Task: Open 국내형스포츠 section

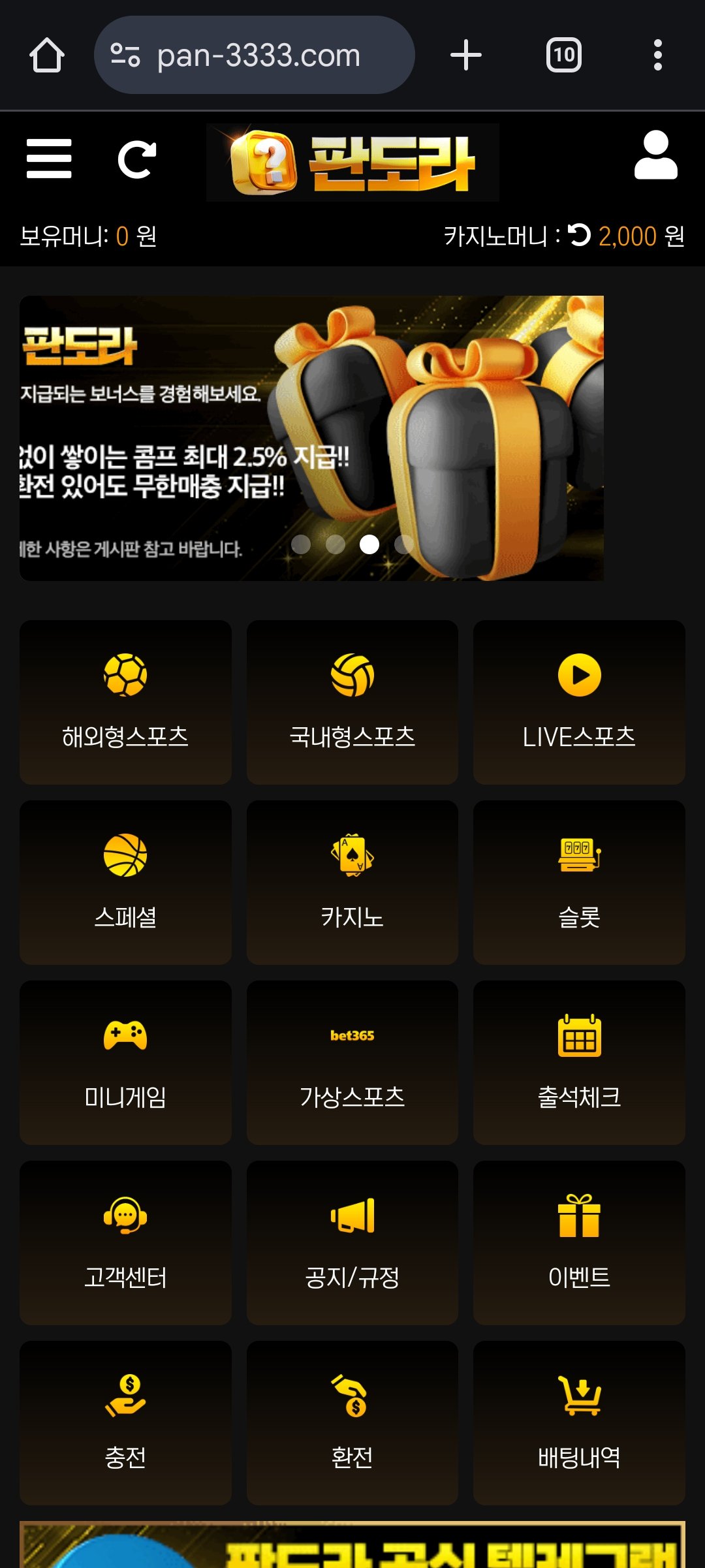Action: 352,702
